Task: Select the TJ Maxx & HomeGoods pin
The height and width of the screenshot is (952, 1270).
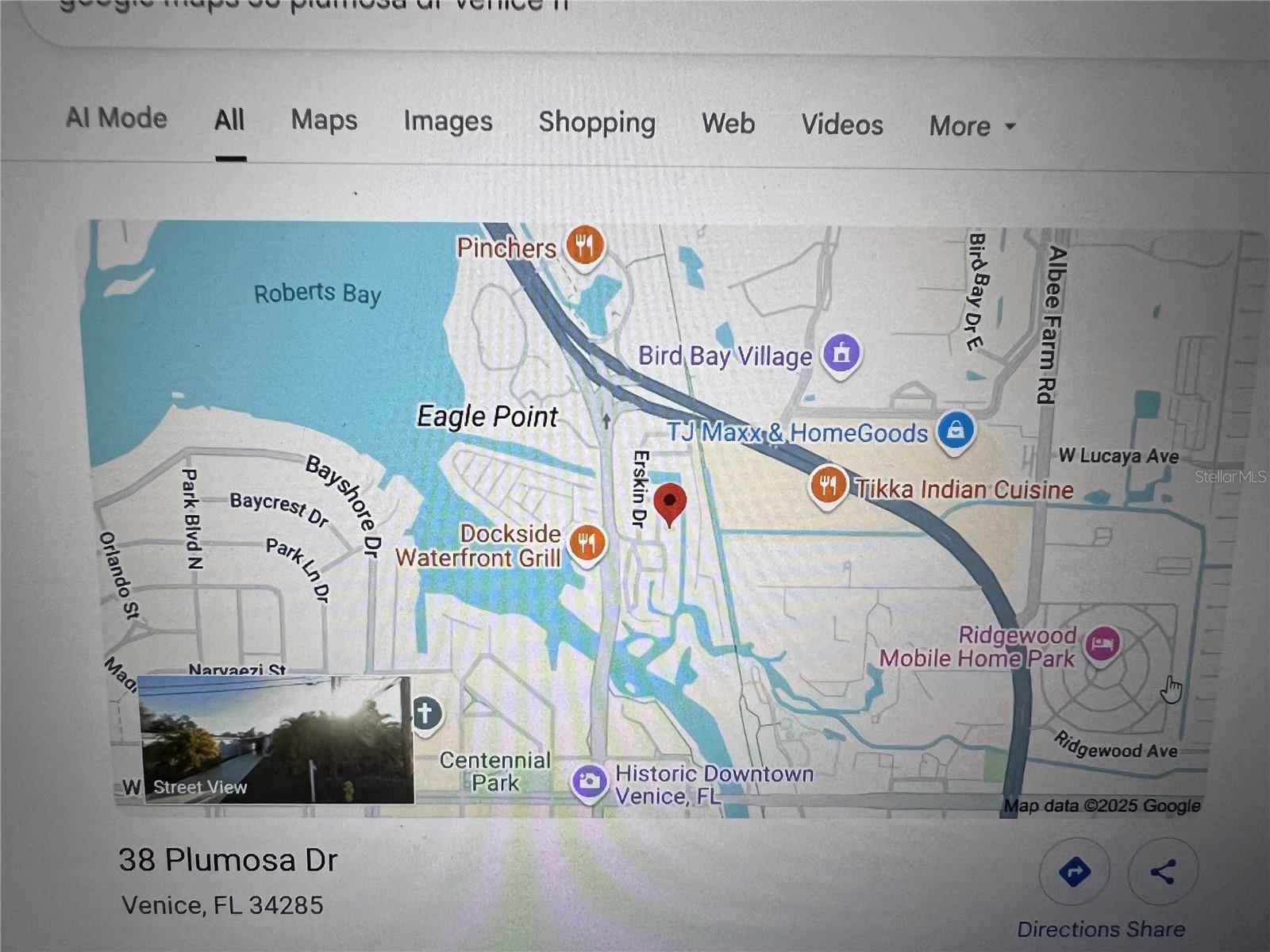Action: [x=956, y=431]
